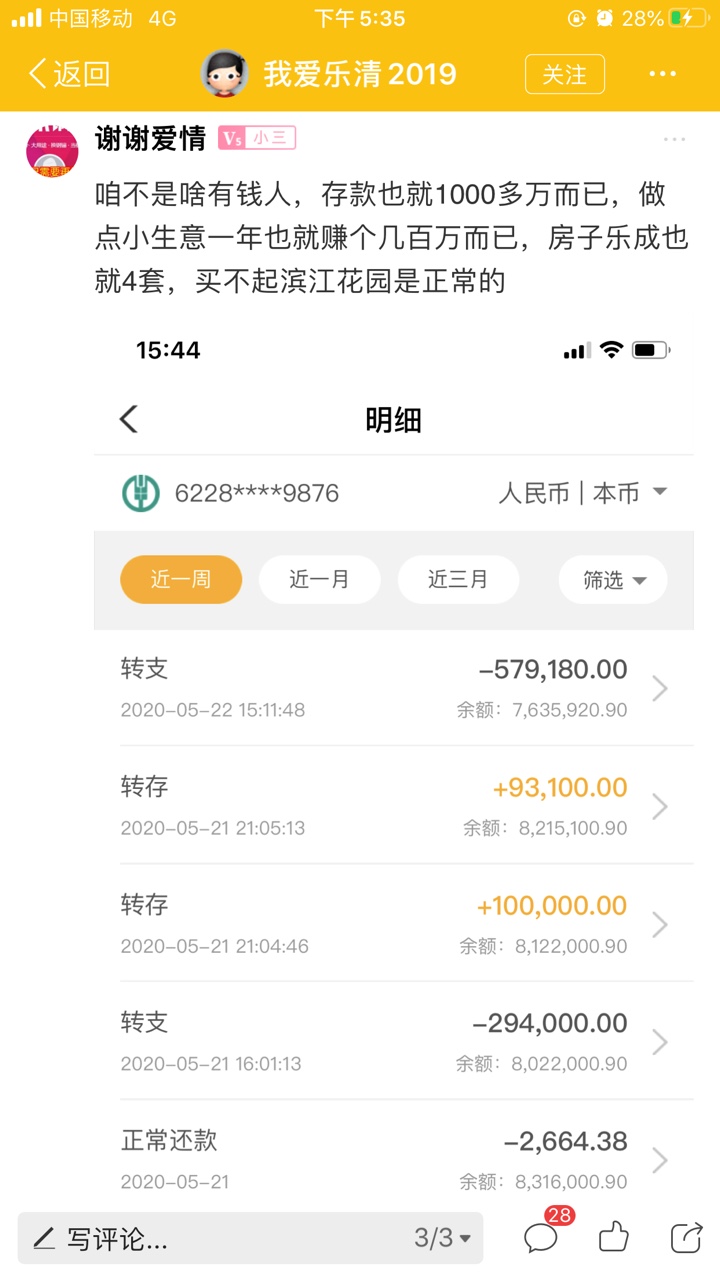Share this post
The width and height of the screenshot is (720, 1280).
coord(686,1238)
